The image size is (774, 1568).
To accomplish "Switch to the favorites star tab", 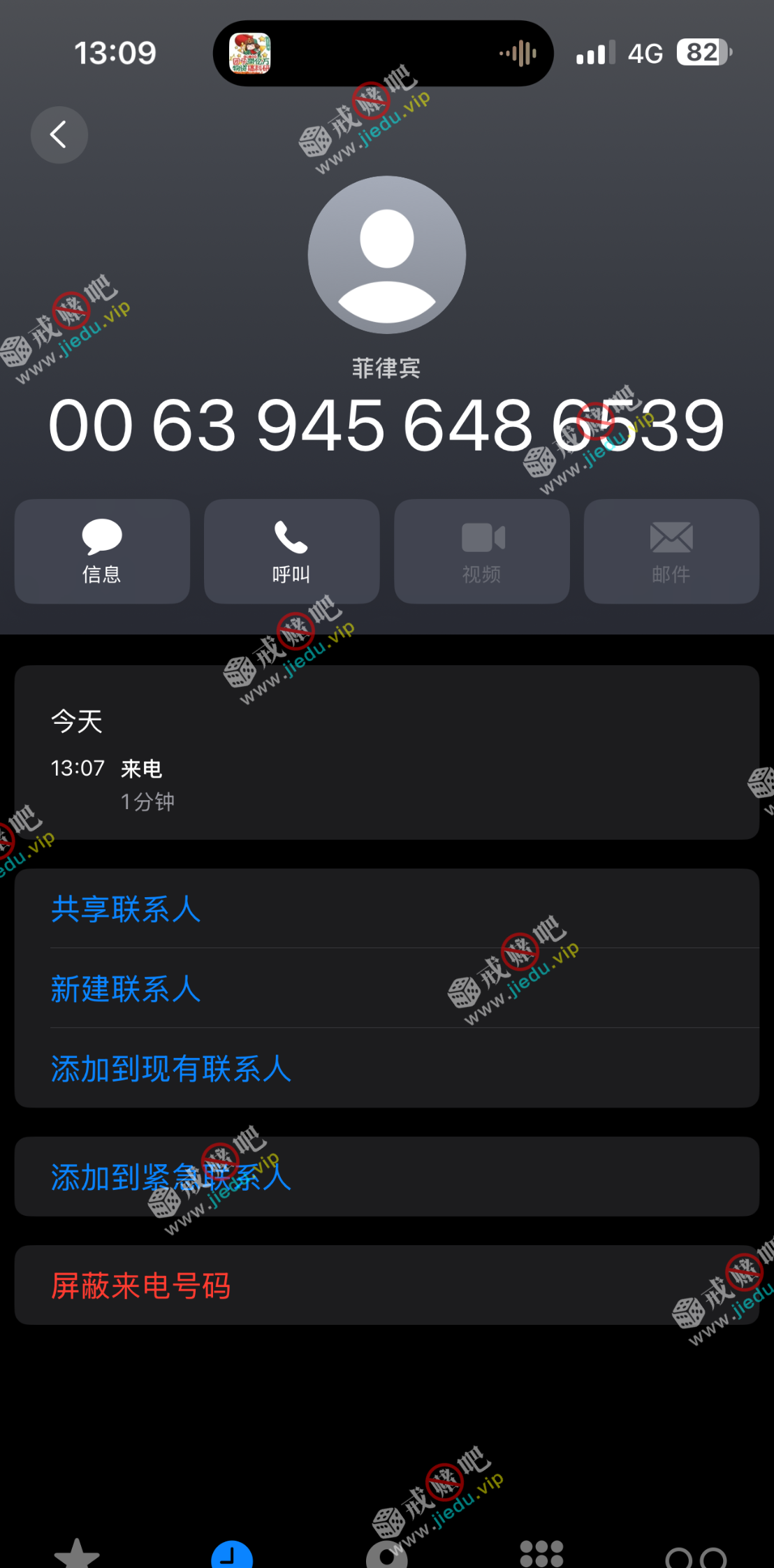I will click(x=77, y=1555).
